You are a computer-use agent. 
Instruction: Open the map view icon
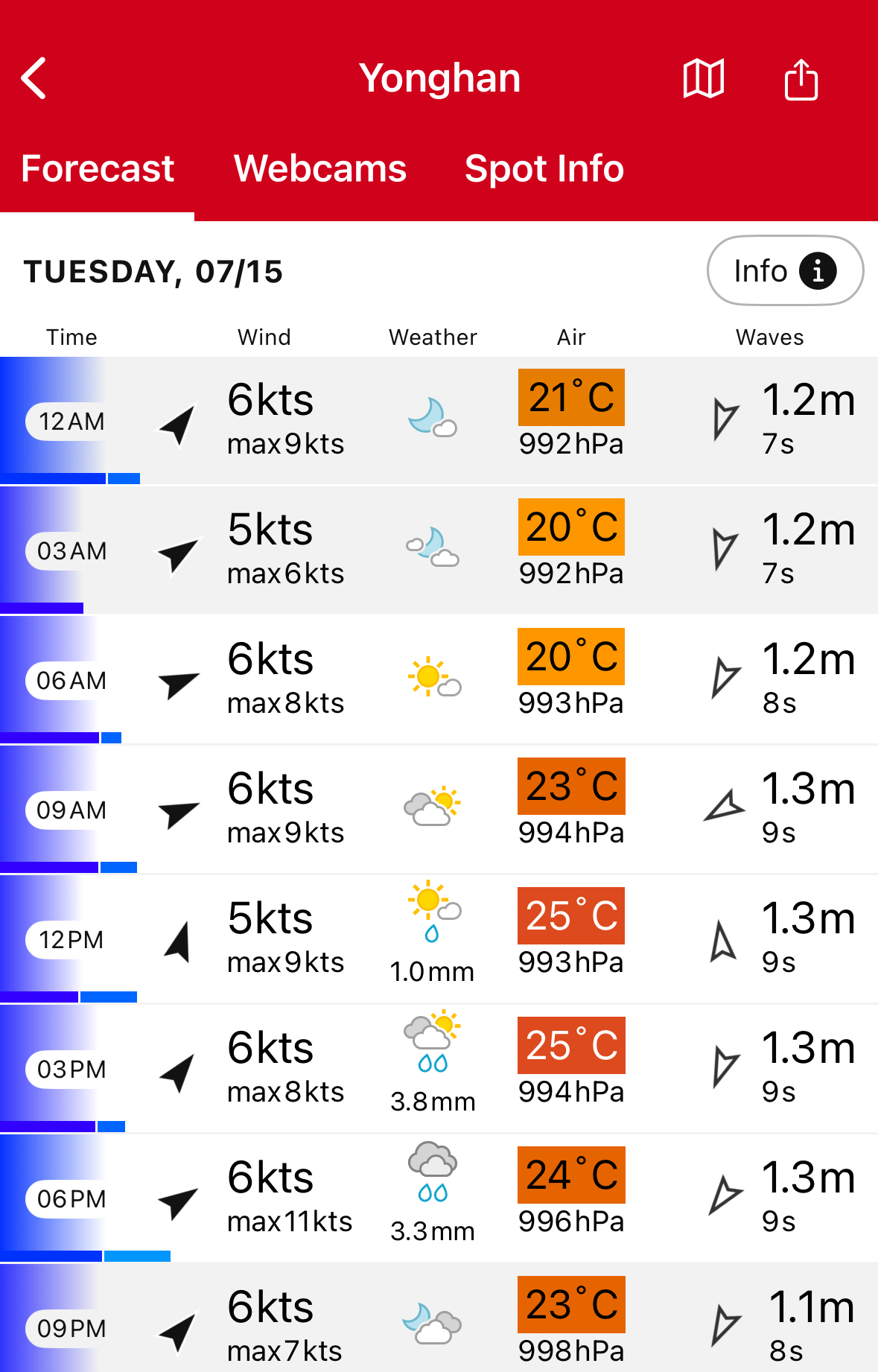703,78
